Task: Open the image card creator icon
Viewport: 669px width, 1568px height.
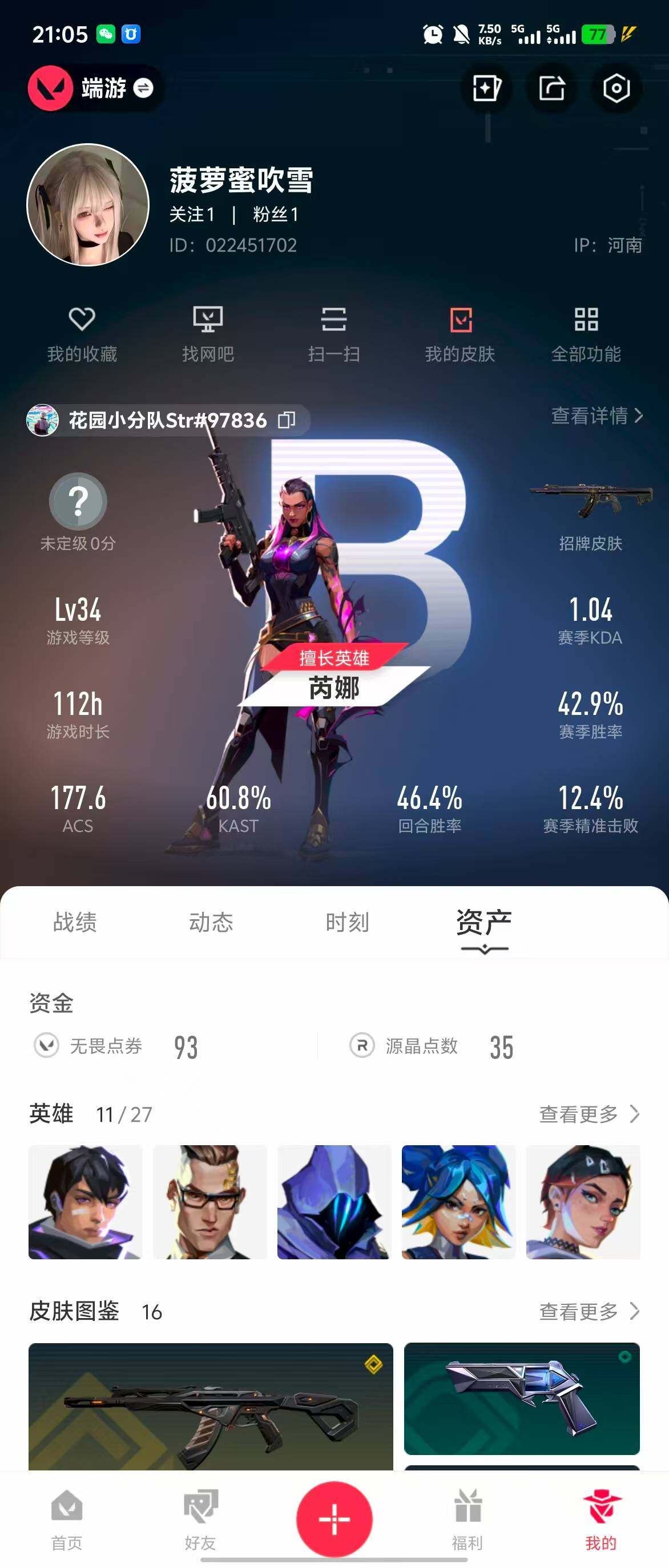Action: click(487, 89)
